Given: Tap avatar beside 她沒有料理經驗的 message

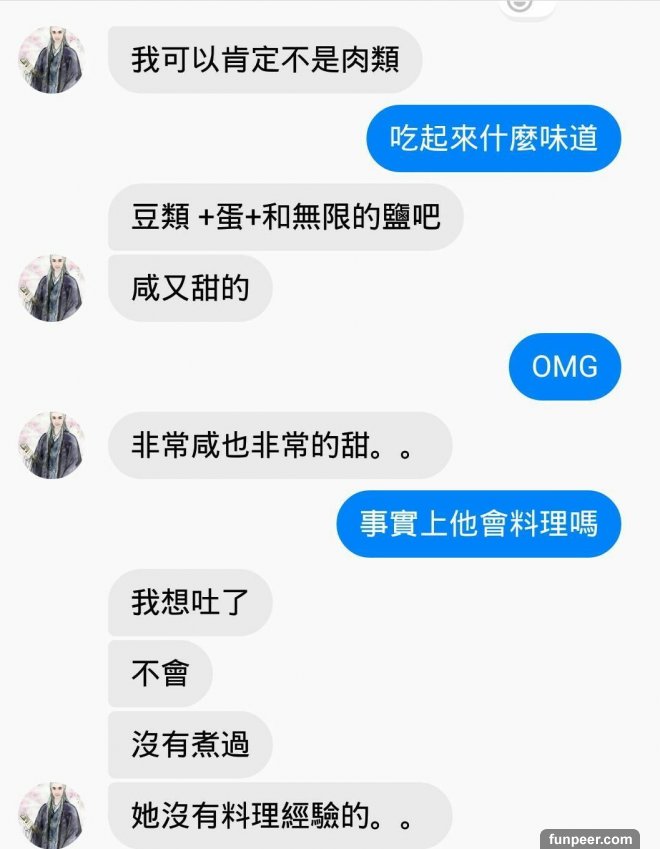Looking at the screenshot, I should tap(52, 815).
